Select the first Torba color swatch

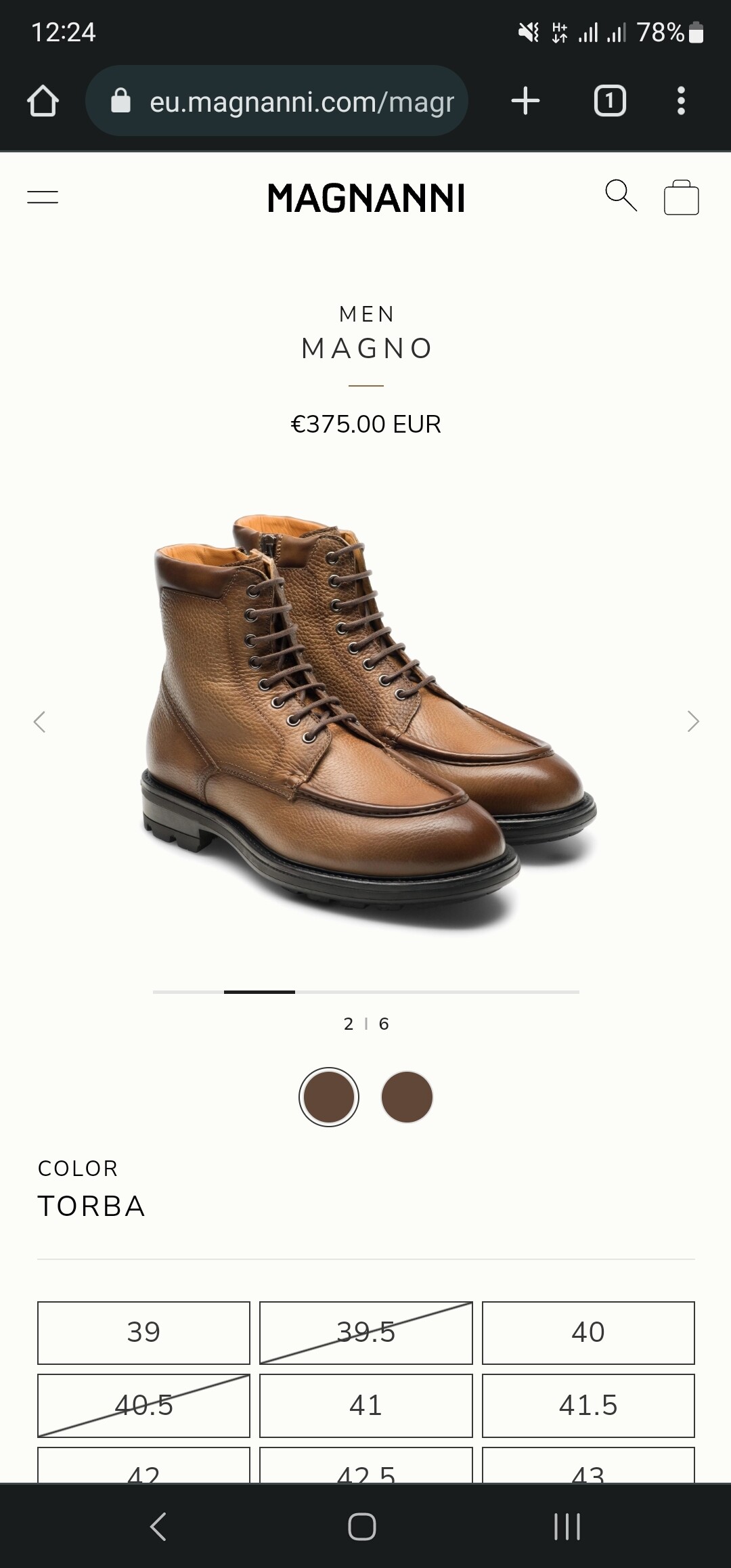point(329,1097)
